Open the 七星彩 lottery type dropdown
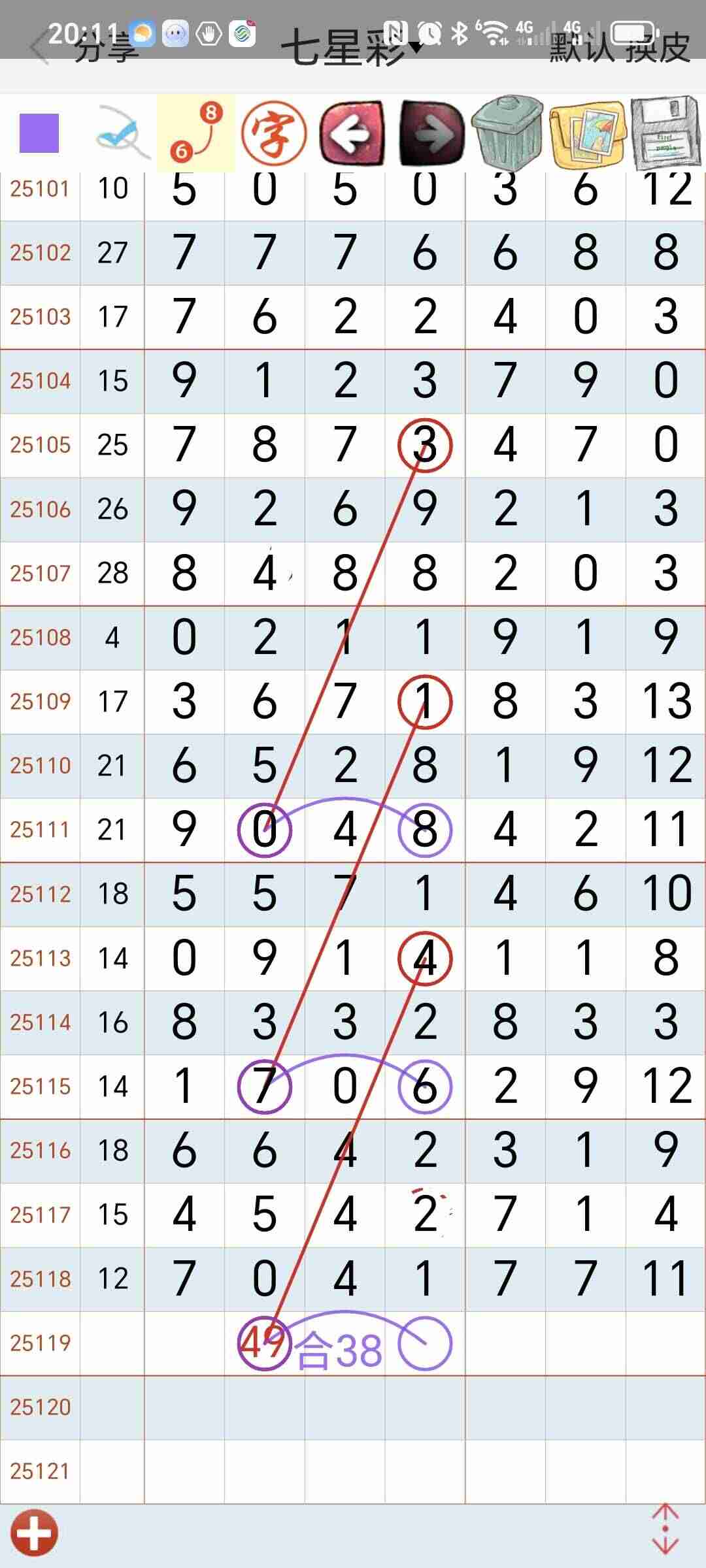 350,48
